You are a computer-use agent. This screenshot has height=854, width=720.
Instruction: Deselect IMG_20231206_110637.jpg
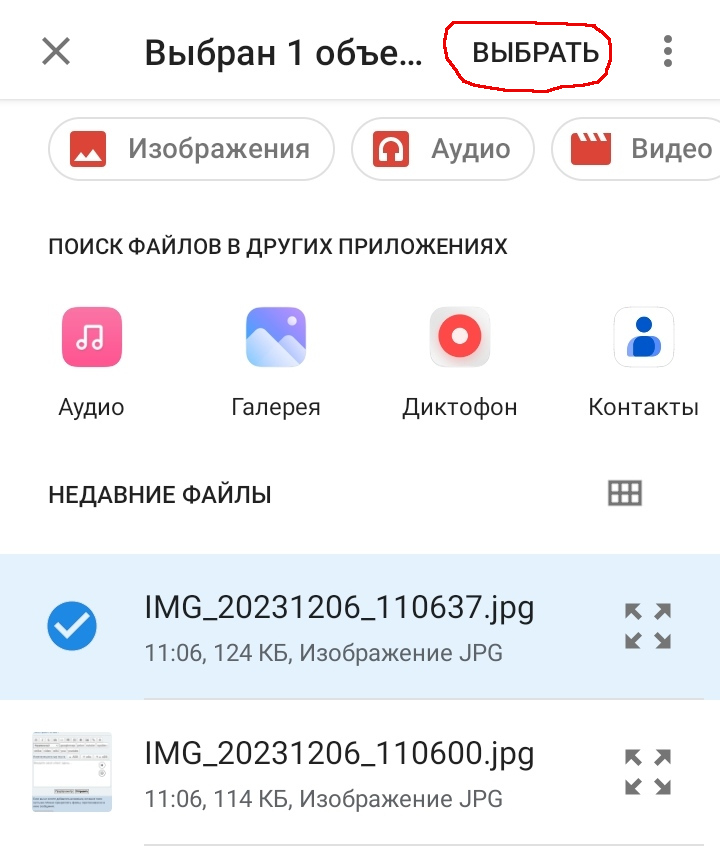click(72, 627)
